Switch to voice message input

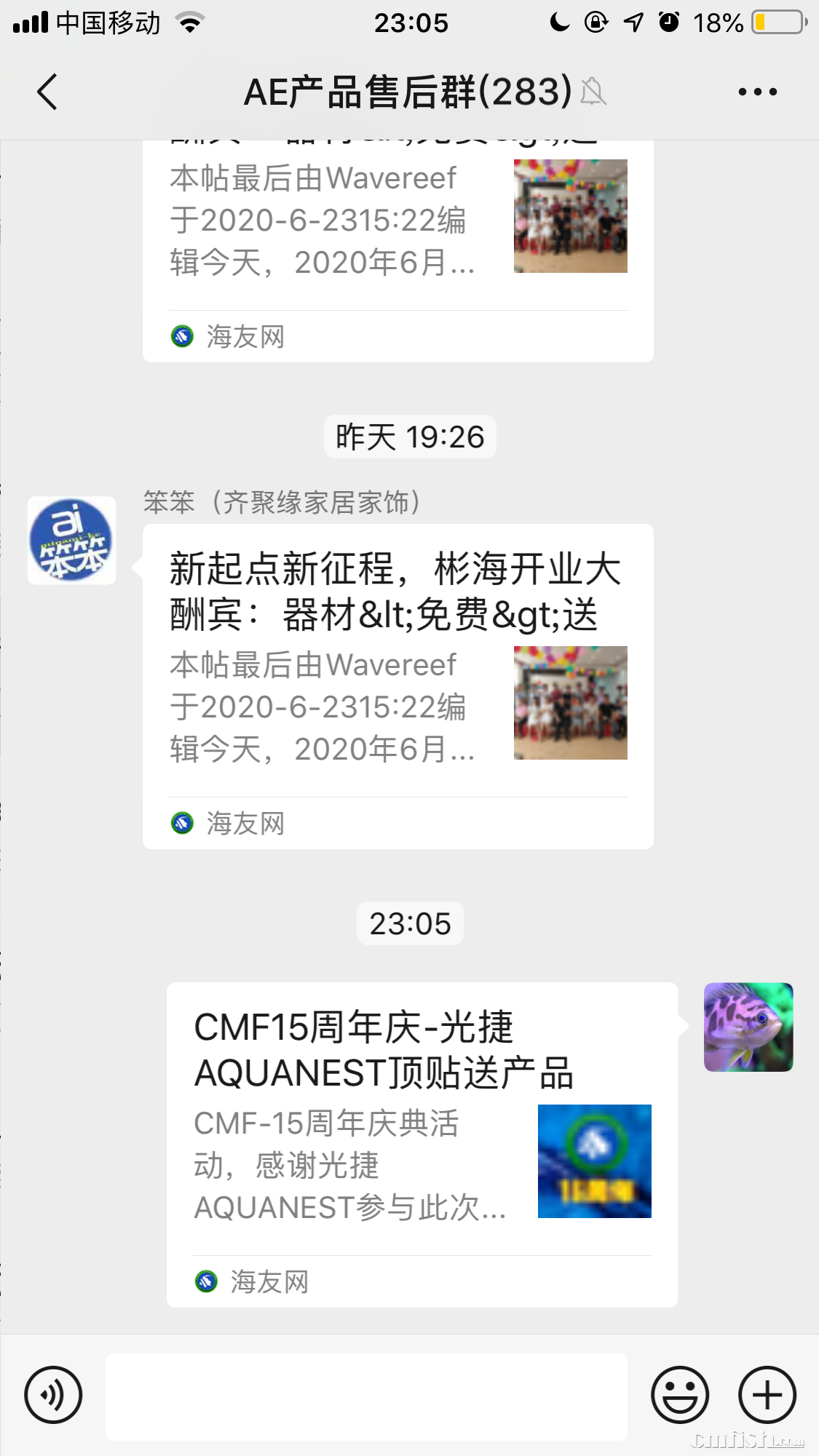tap(53, 1395)
